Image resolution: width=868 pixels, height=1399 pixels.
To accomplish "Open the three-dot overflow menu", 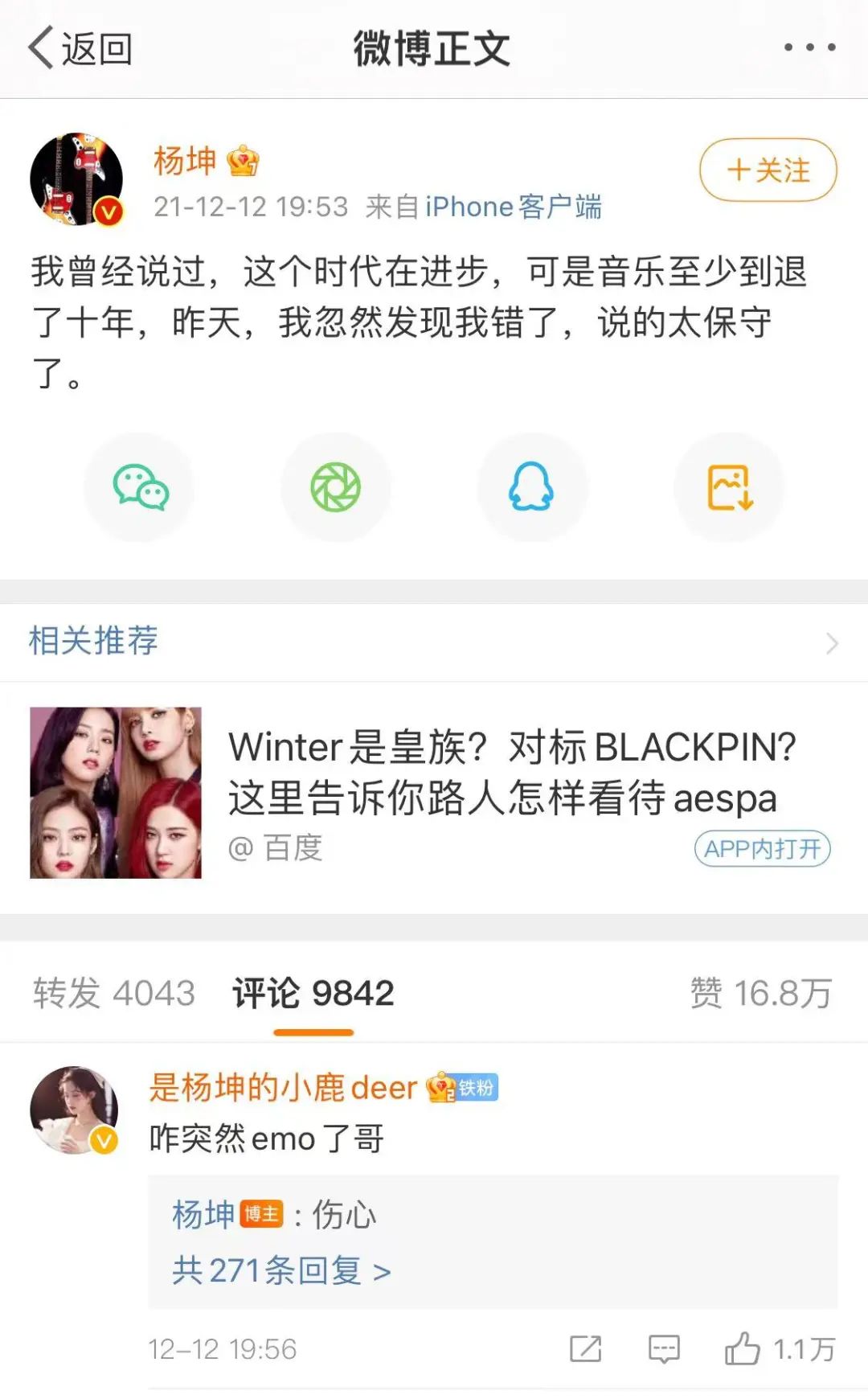I will tap(809, 47).
